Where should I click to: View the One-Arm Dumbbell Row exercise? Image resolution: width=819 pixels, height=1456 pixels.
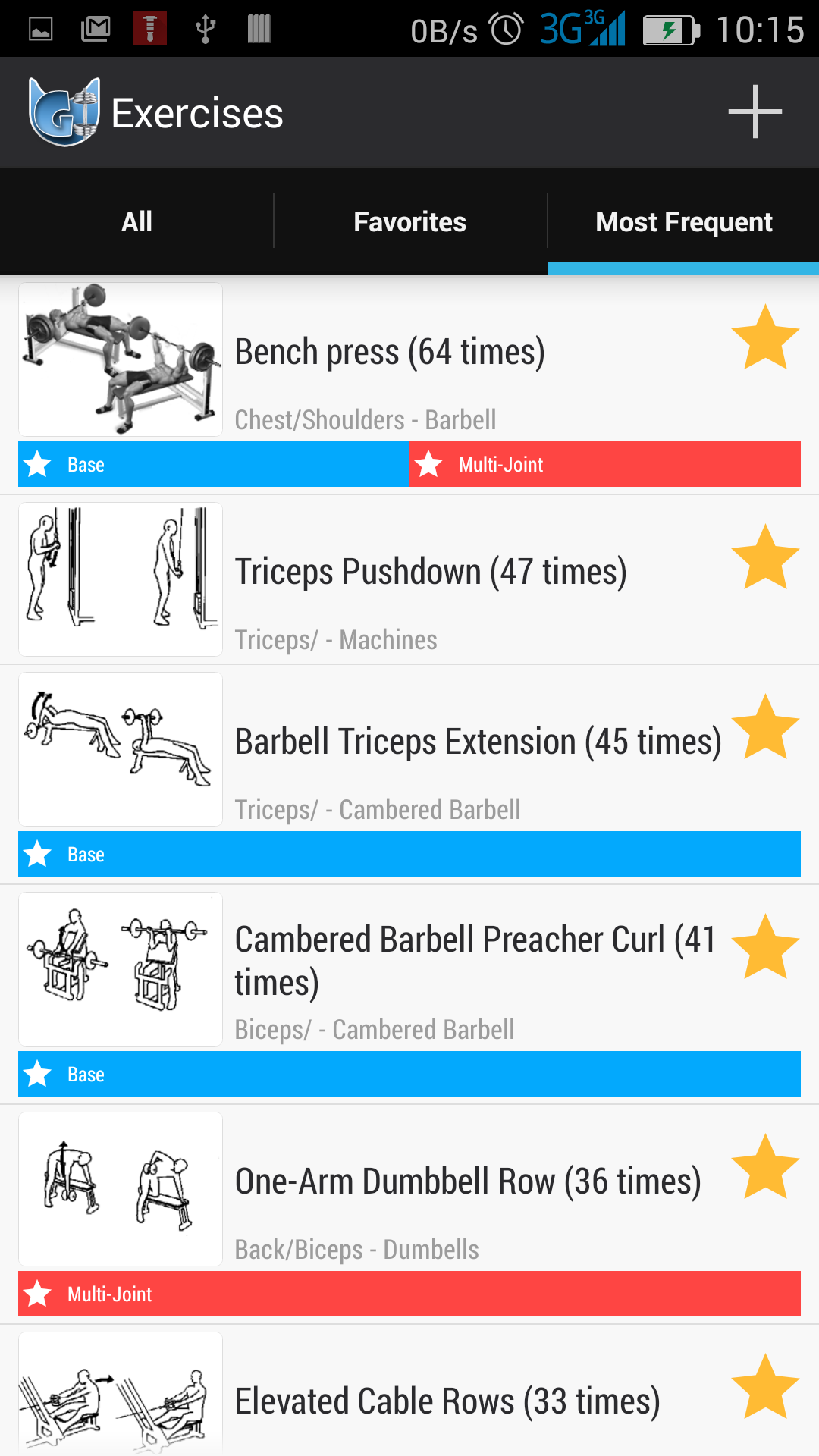467,1182
